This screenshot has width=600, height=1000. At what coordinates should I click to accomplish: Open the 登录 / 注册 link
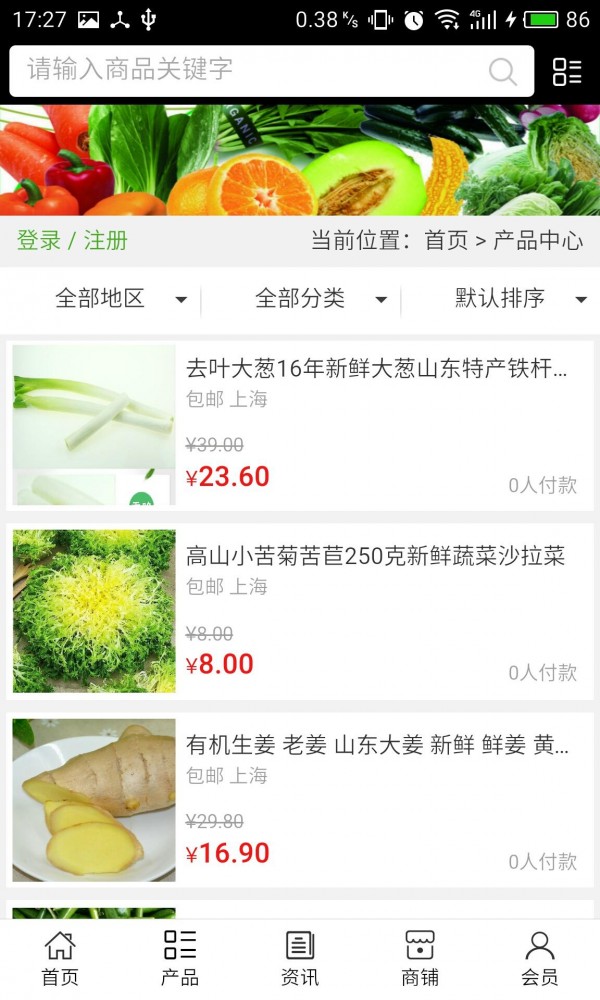click(x=72, y=241)
